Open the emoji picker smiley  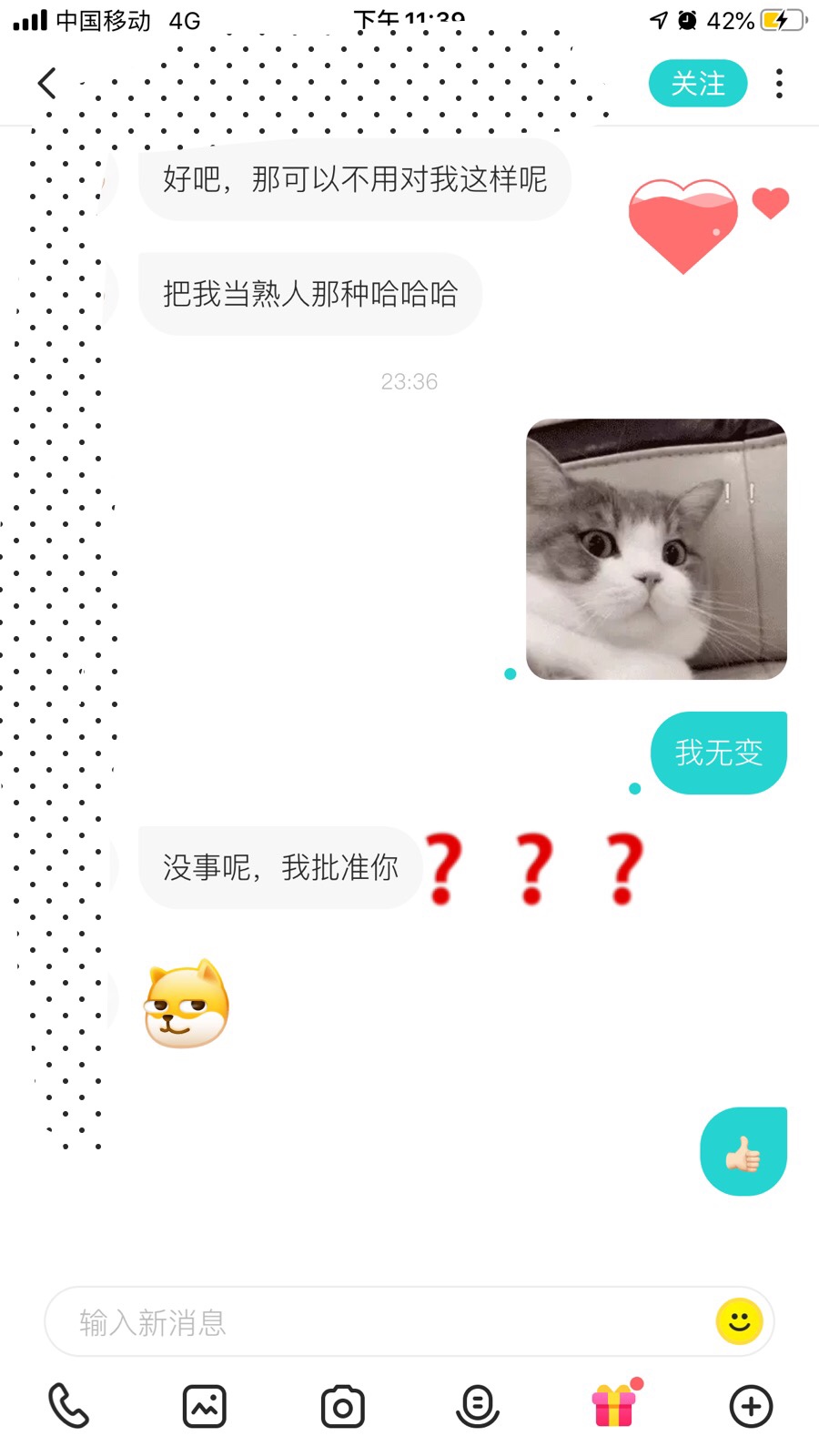[x=739, y=1320]
